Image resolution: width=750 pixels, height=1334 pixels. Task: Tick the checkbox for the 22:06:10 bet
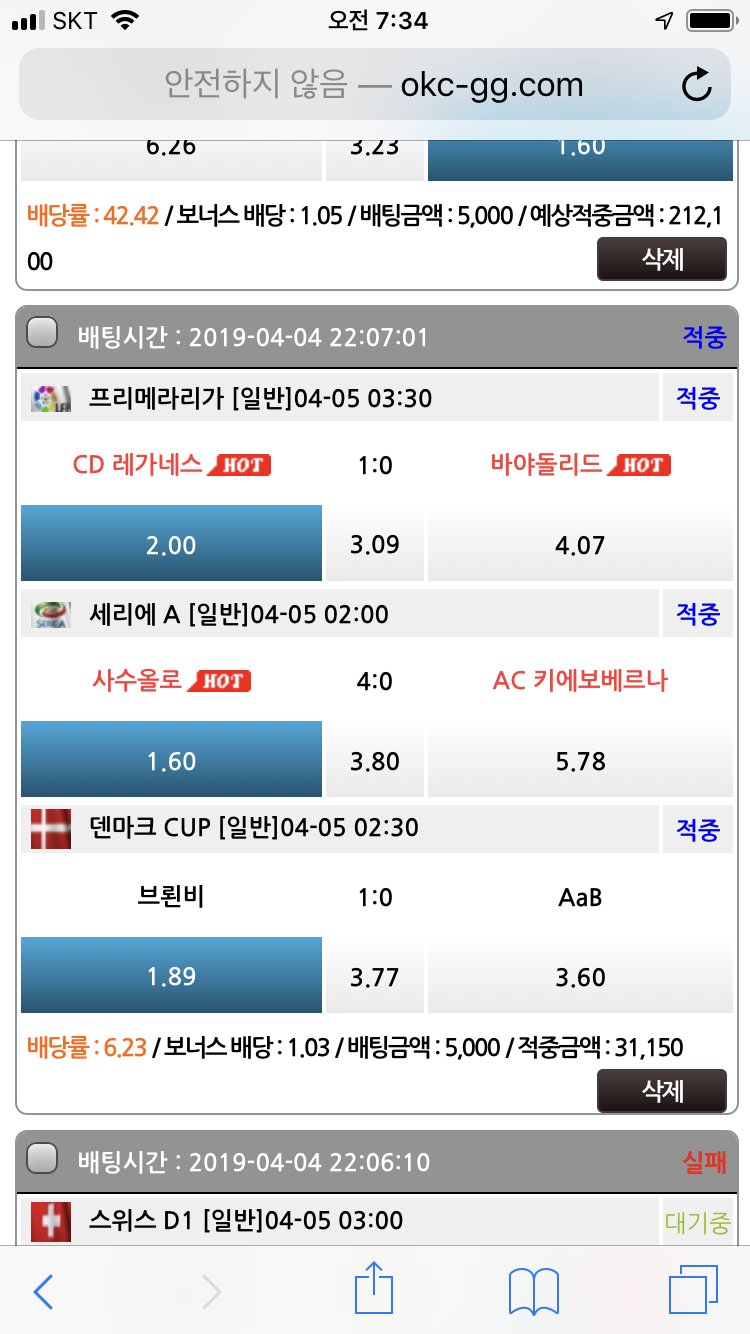click(x=42, y=1159)
